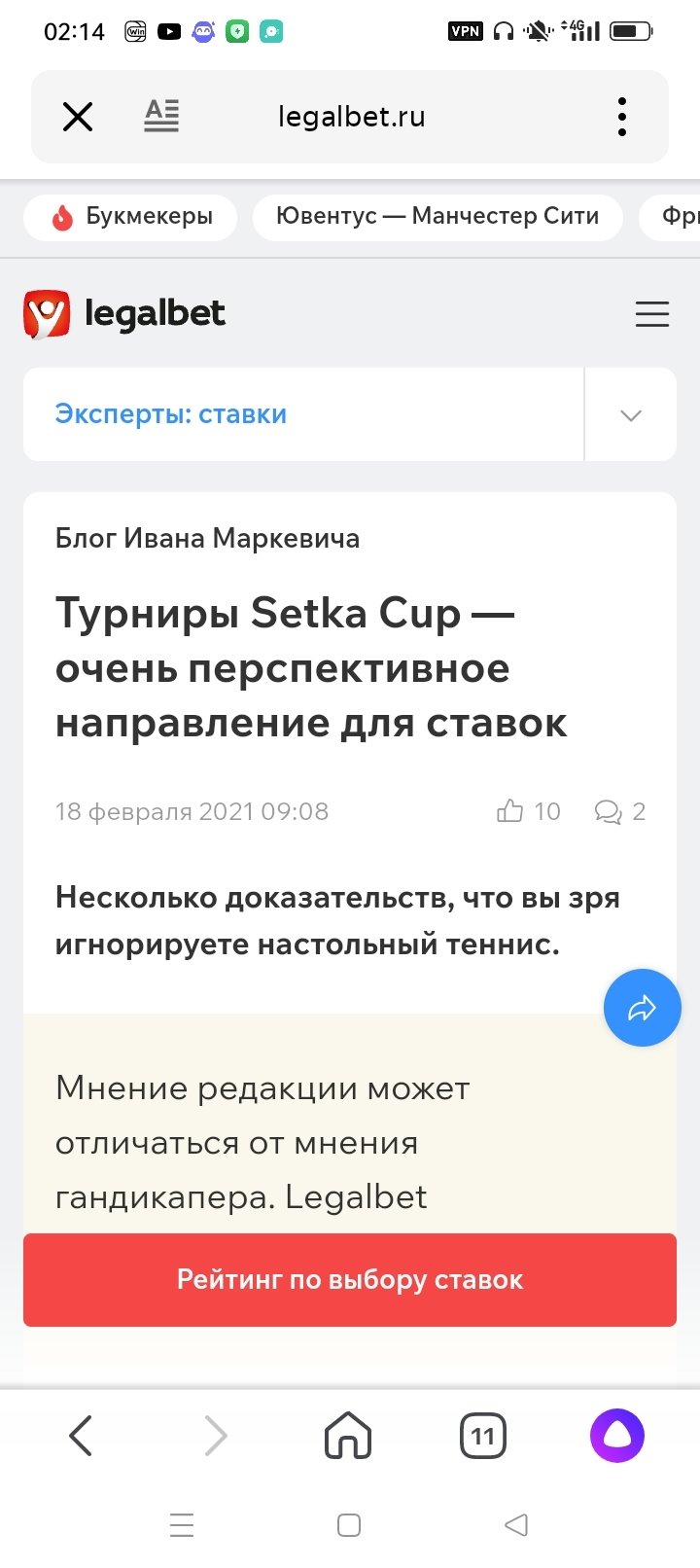This screenshot has height=1568, width=700.
Task: Go to the browser home page
Action: point(348,1436)
